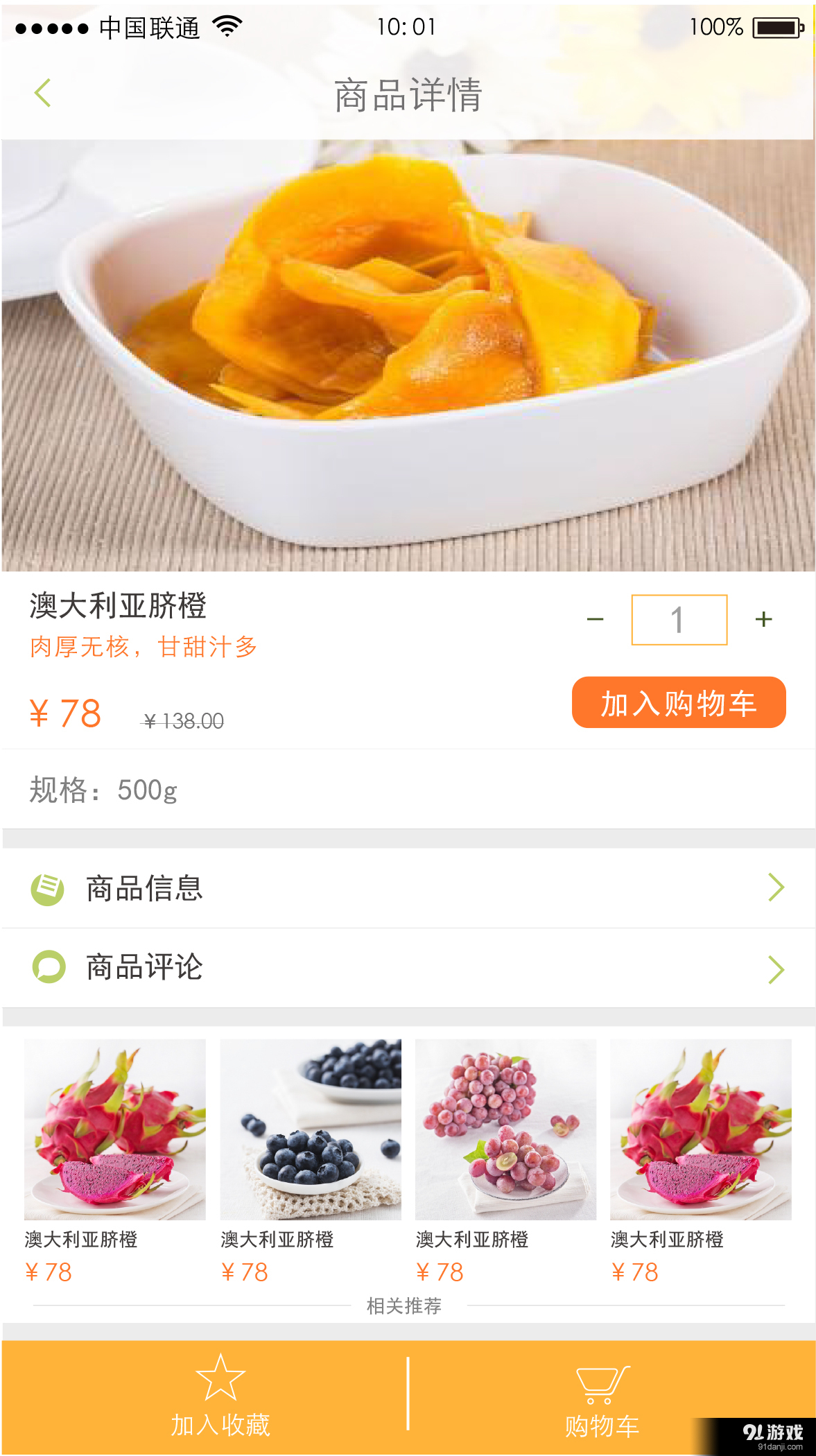Expand 商品信息 using its right chevron
816x1456 pixels.
[776, 888]
